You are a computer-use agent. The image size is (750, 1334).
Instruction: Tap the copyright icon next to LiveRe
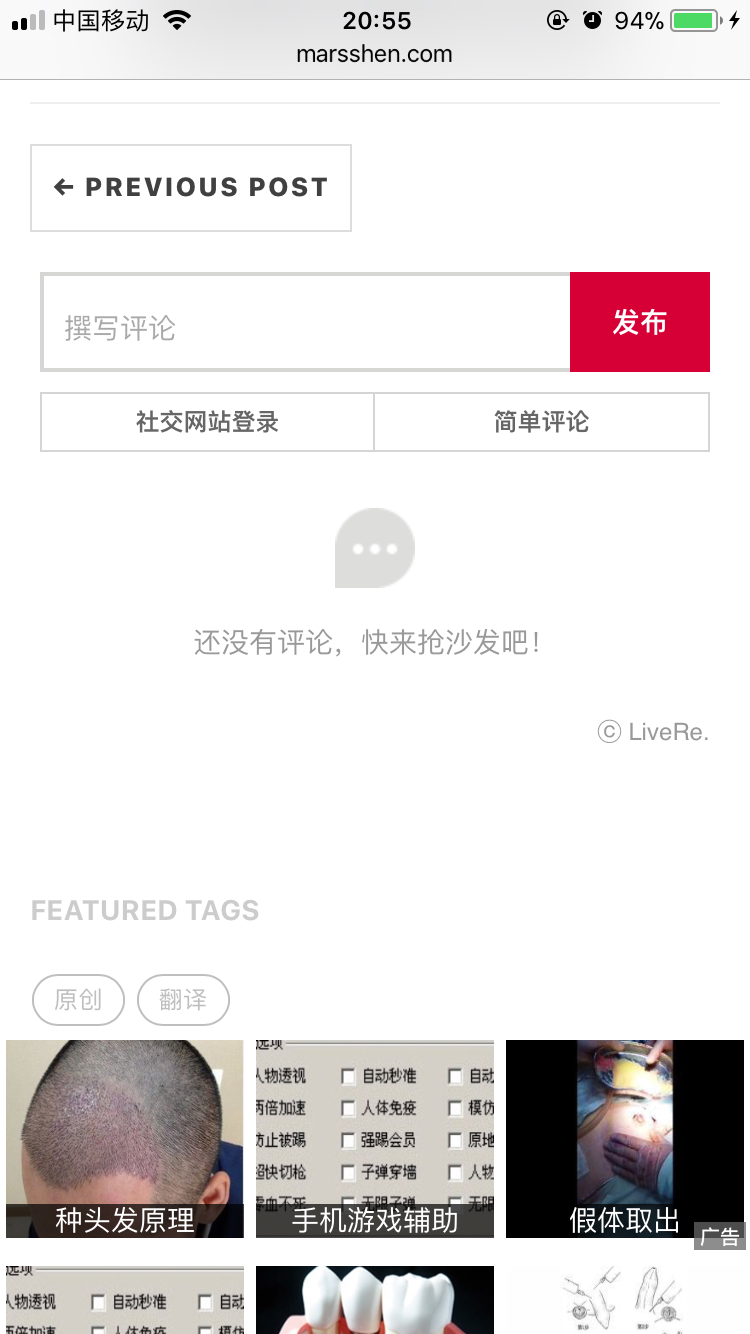coord(608,732)
